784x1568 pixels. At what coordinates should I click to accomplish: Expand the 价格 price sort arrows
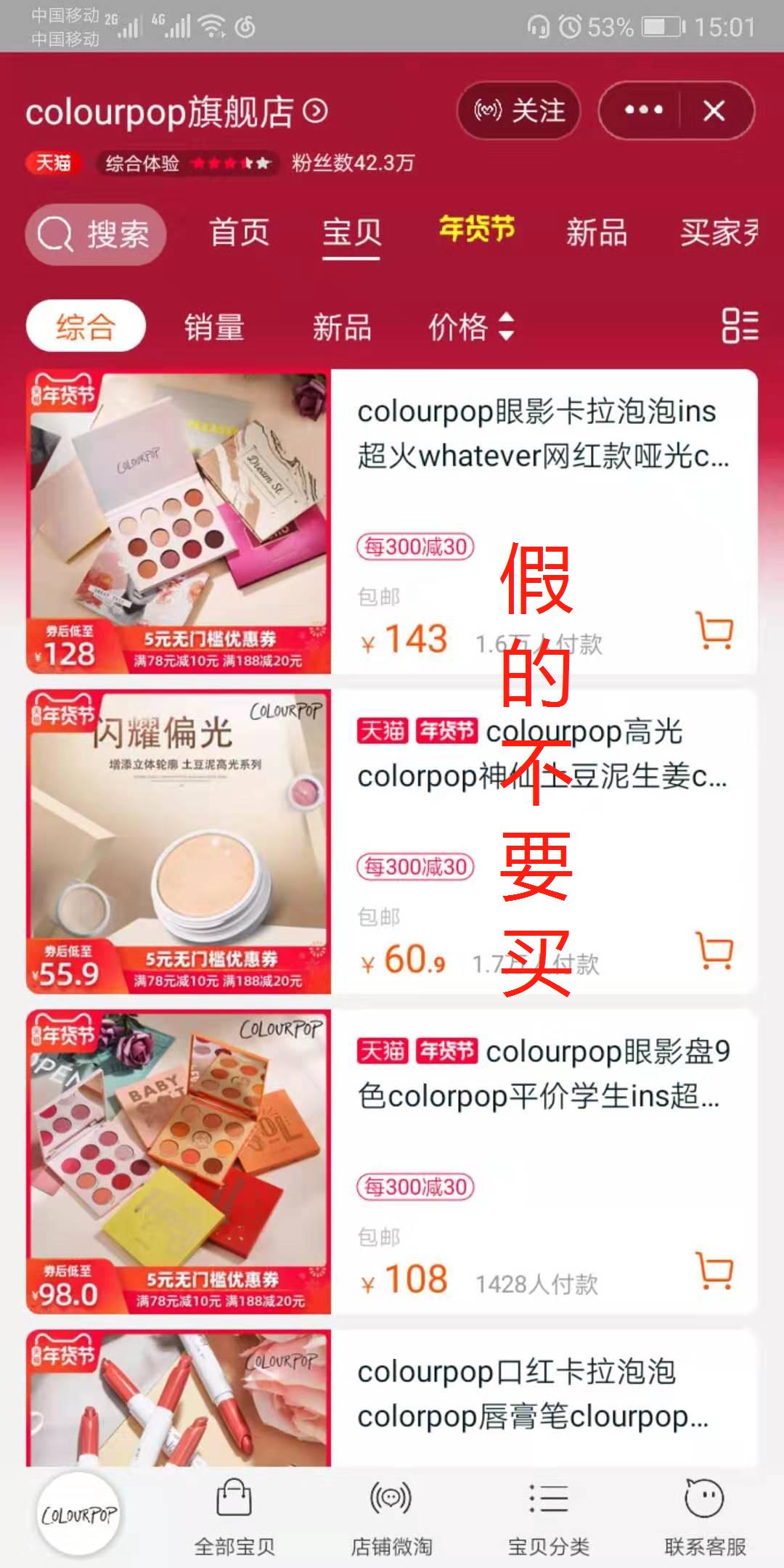[507, 327]
